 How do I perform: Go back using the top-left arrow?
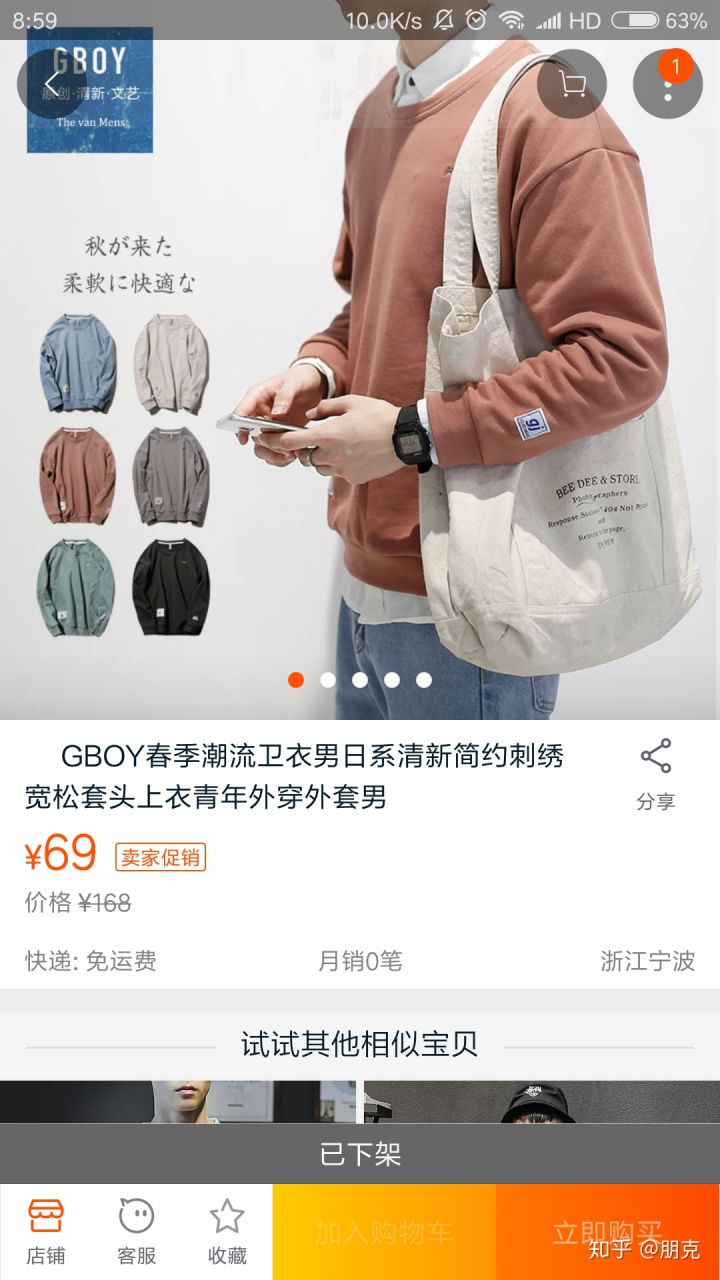coord(51,84)
